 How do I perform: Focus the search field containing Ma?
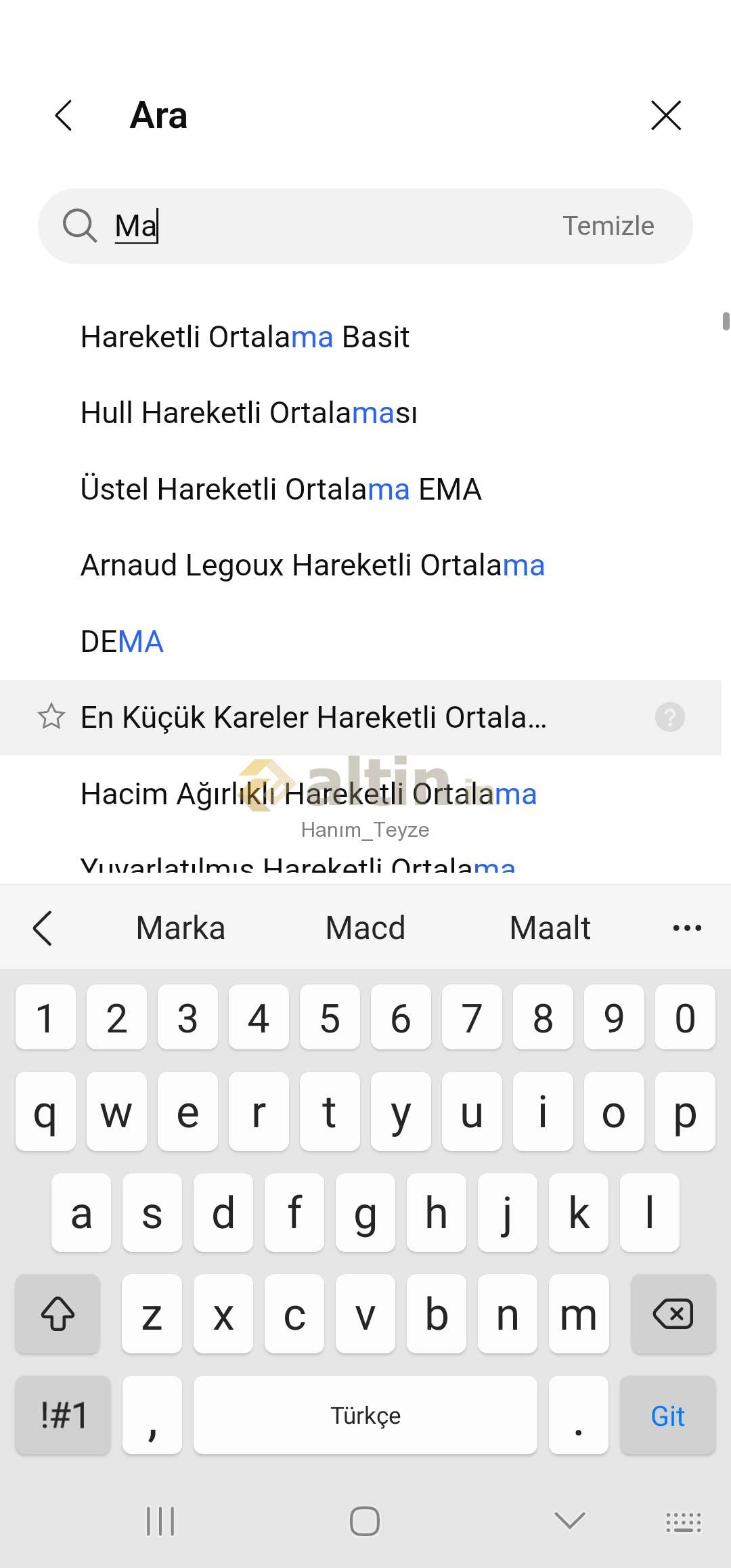[x=365, y=226]
